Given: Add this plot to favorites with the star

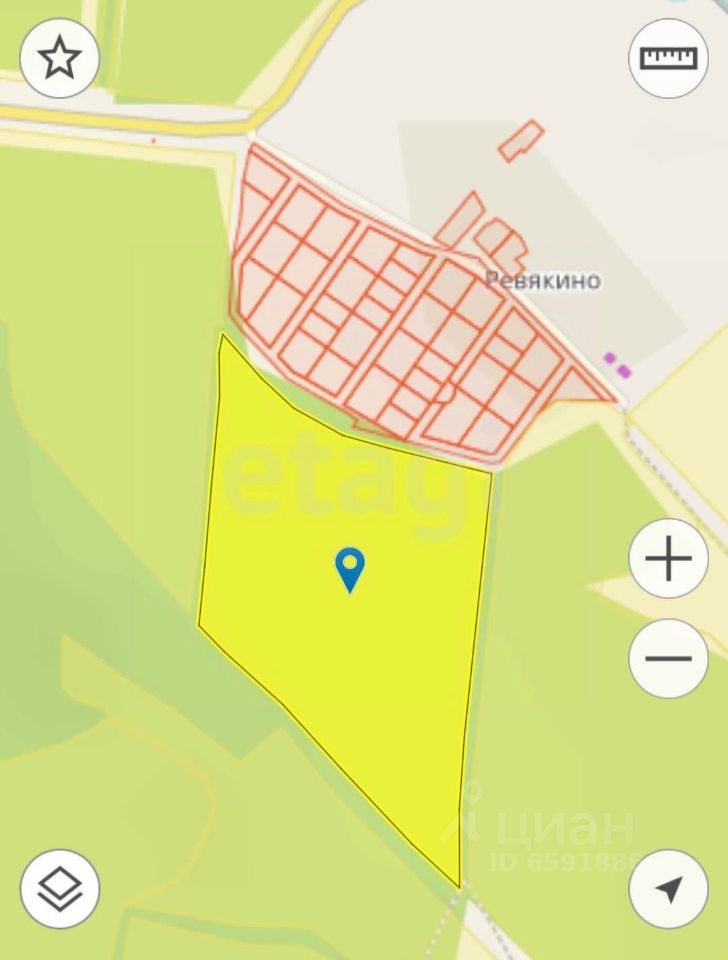Looking at the screenshot, I should (60, 58).
